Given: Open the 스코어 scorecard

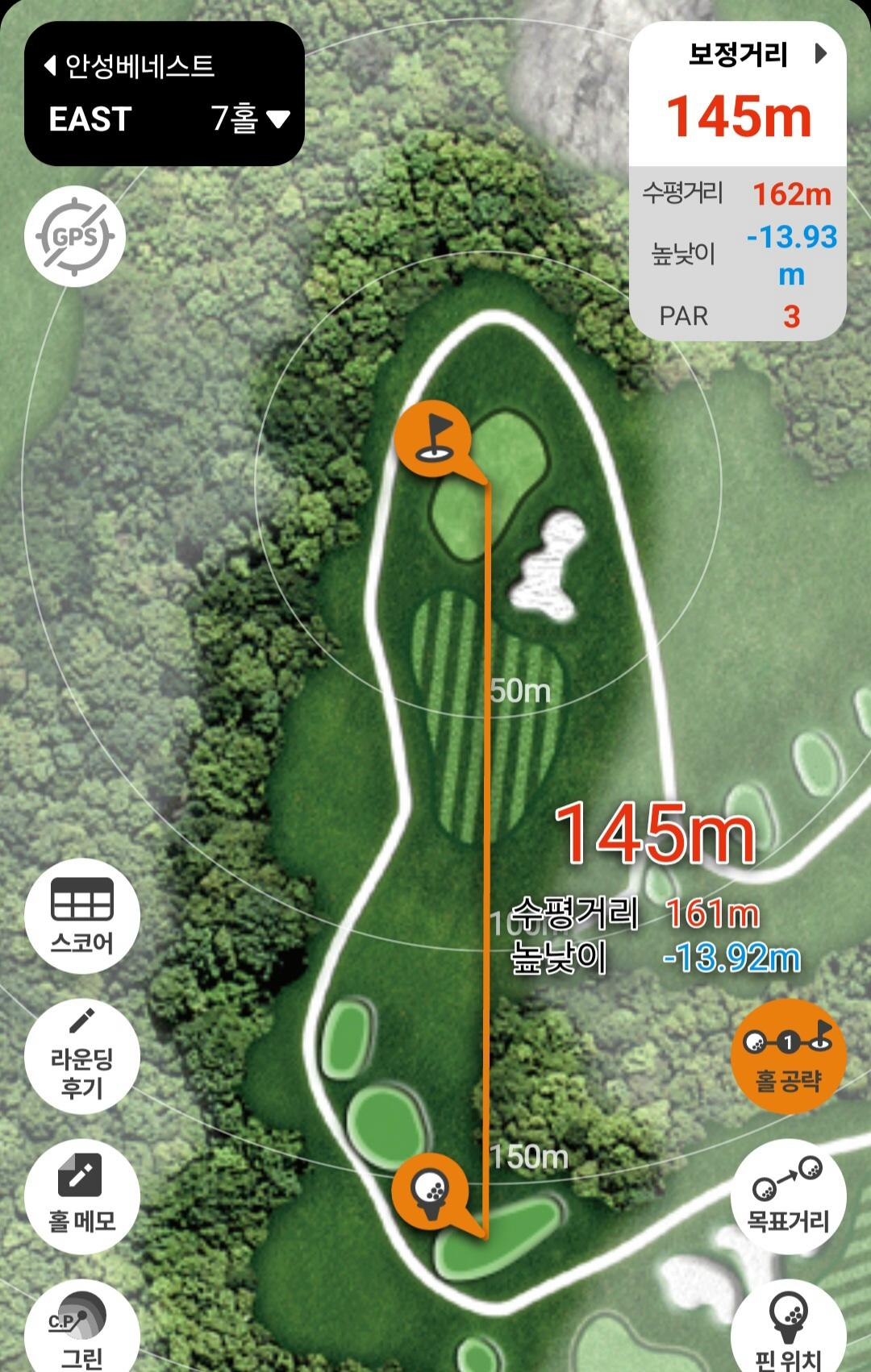Looking at the screenshot, I should pyautogui.click(x=81, y=917).
